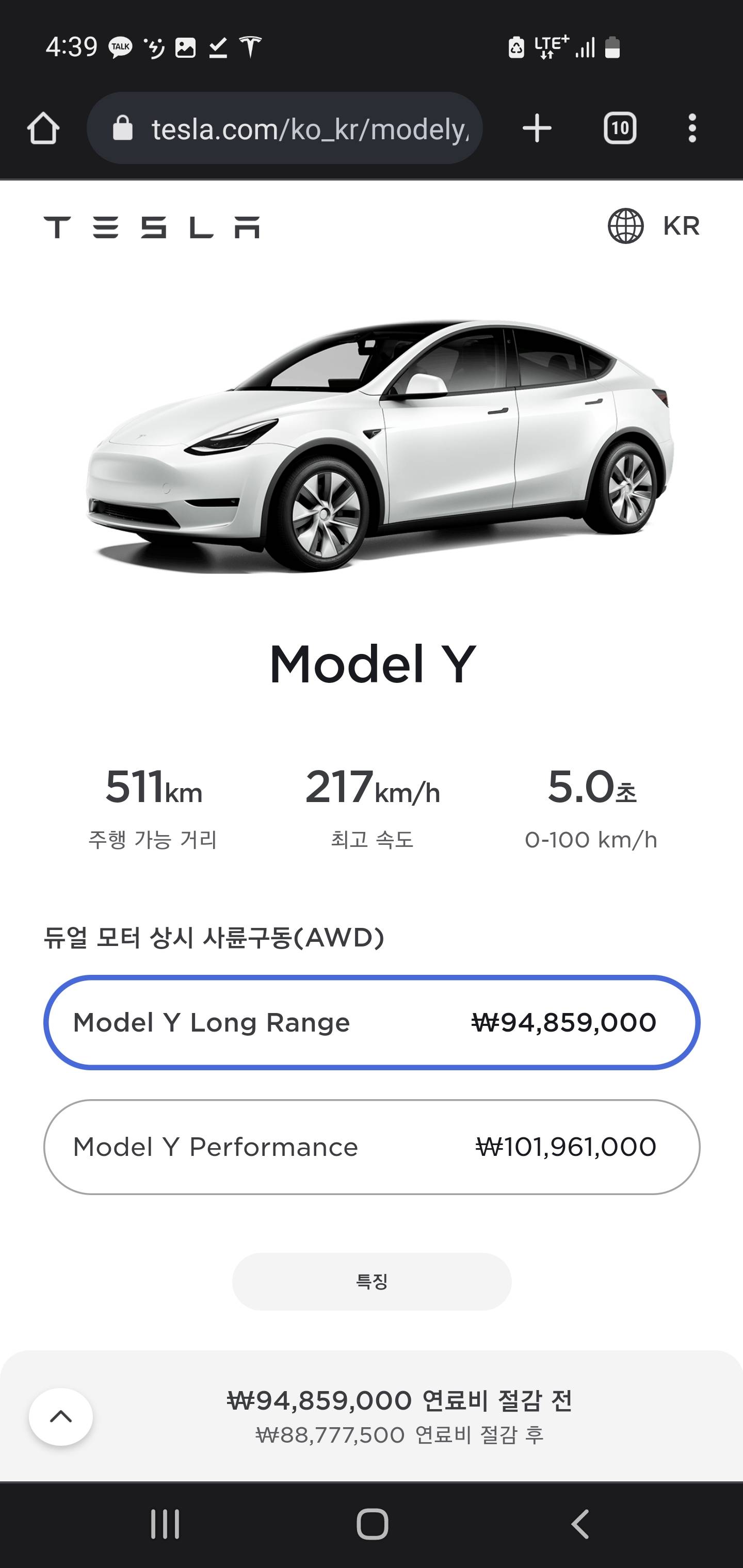Viewport: 743px width, 1568px height.
Task: Show the open tabs switcher
Action: (619, 128)
